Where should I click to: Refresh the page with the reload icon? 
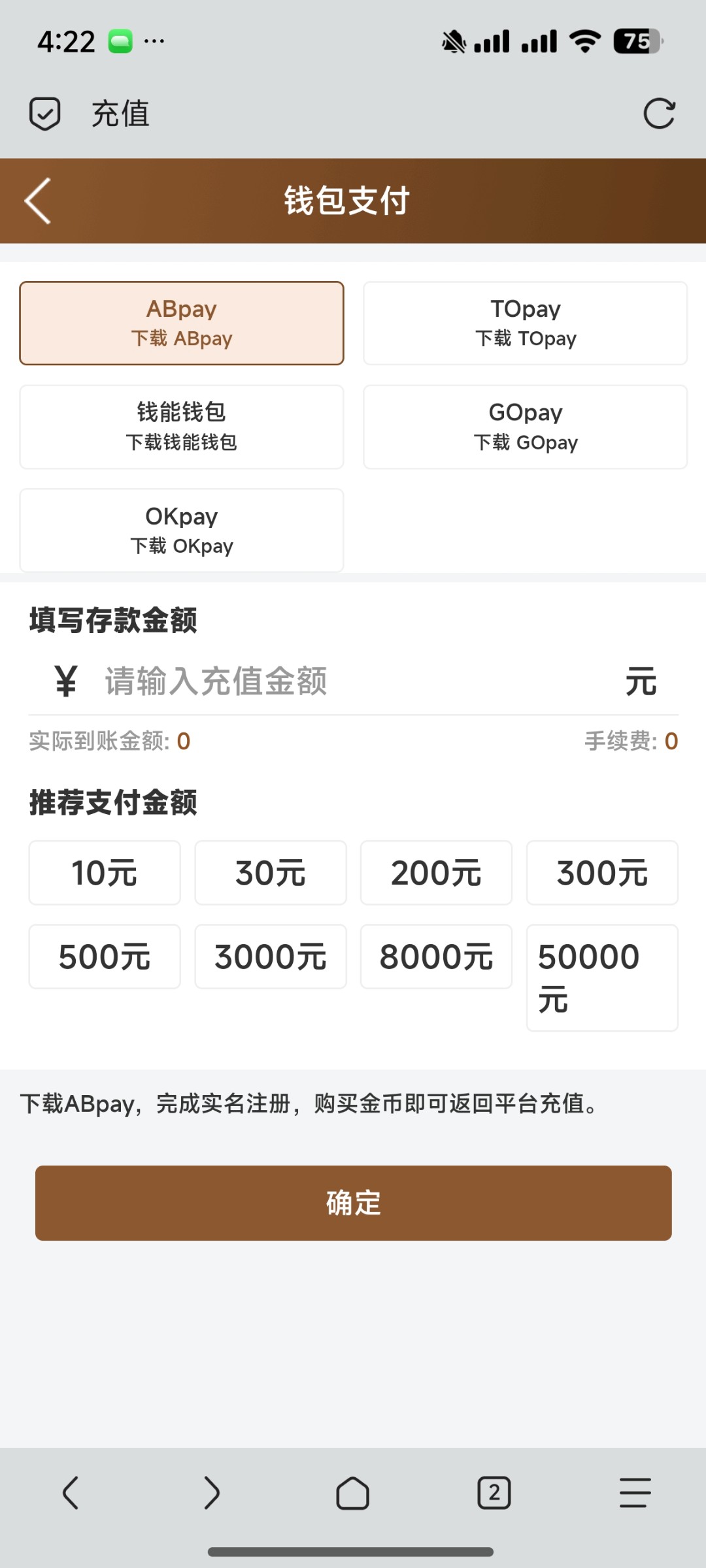click(660, 112)
